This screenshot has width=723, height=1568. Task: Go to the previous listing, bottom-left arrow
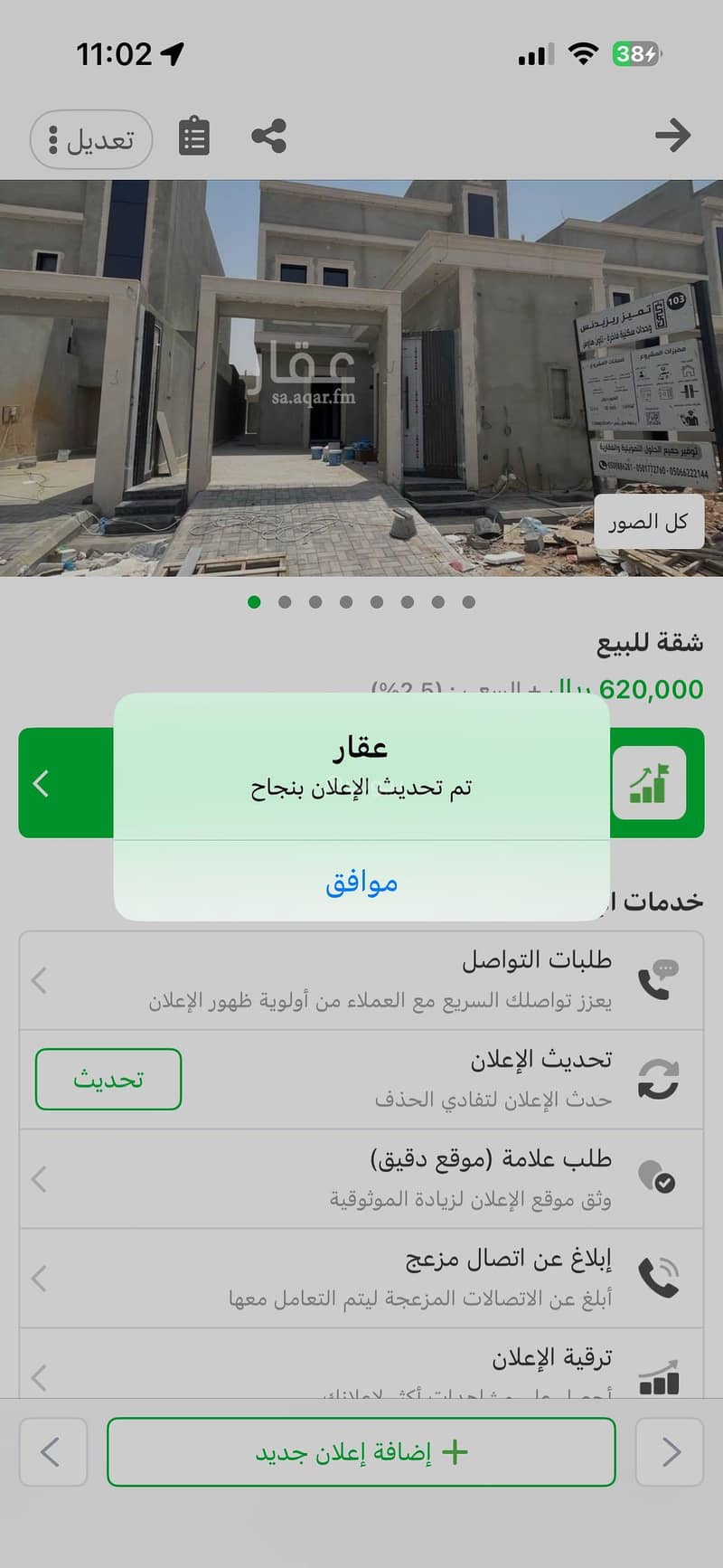[x=52, y=1452]
